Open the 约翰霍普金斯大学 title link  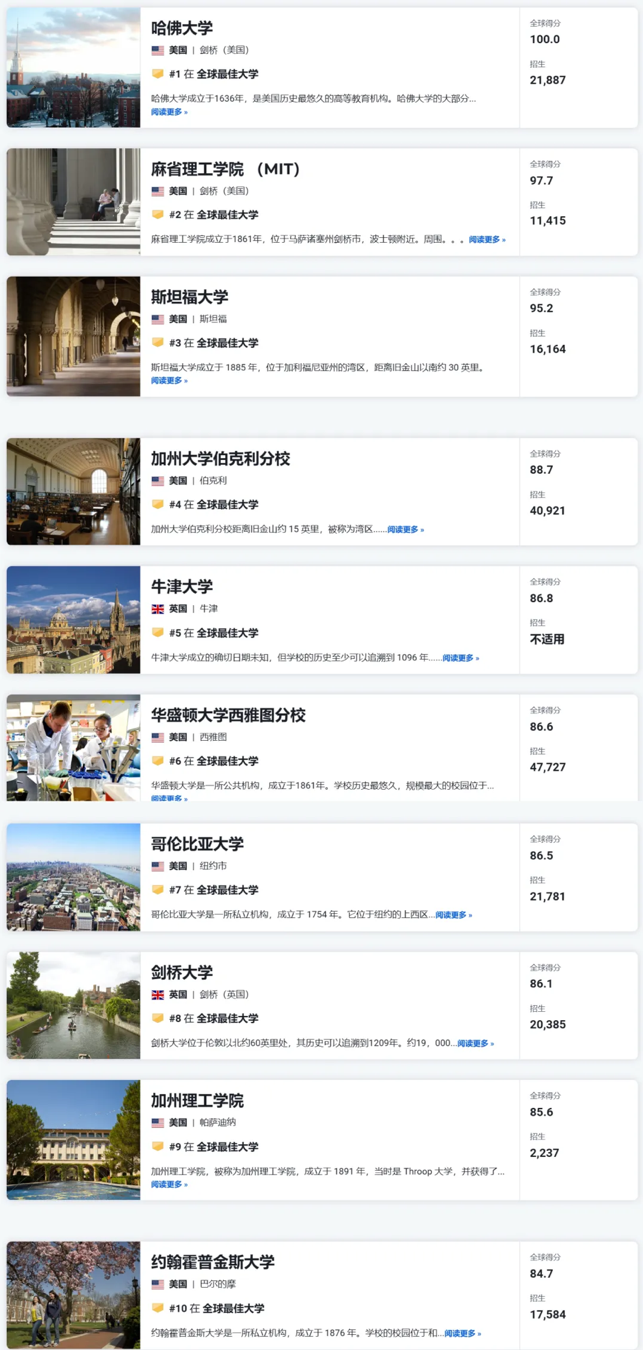pyautogui.click(x=212, y=1262)
